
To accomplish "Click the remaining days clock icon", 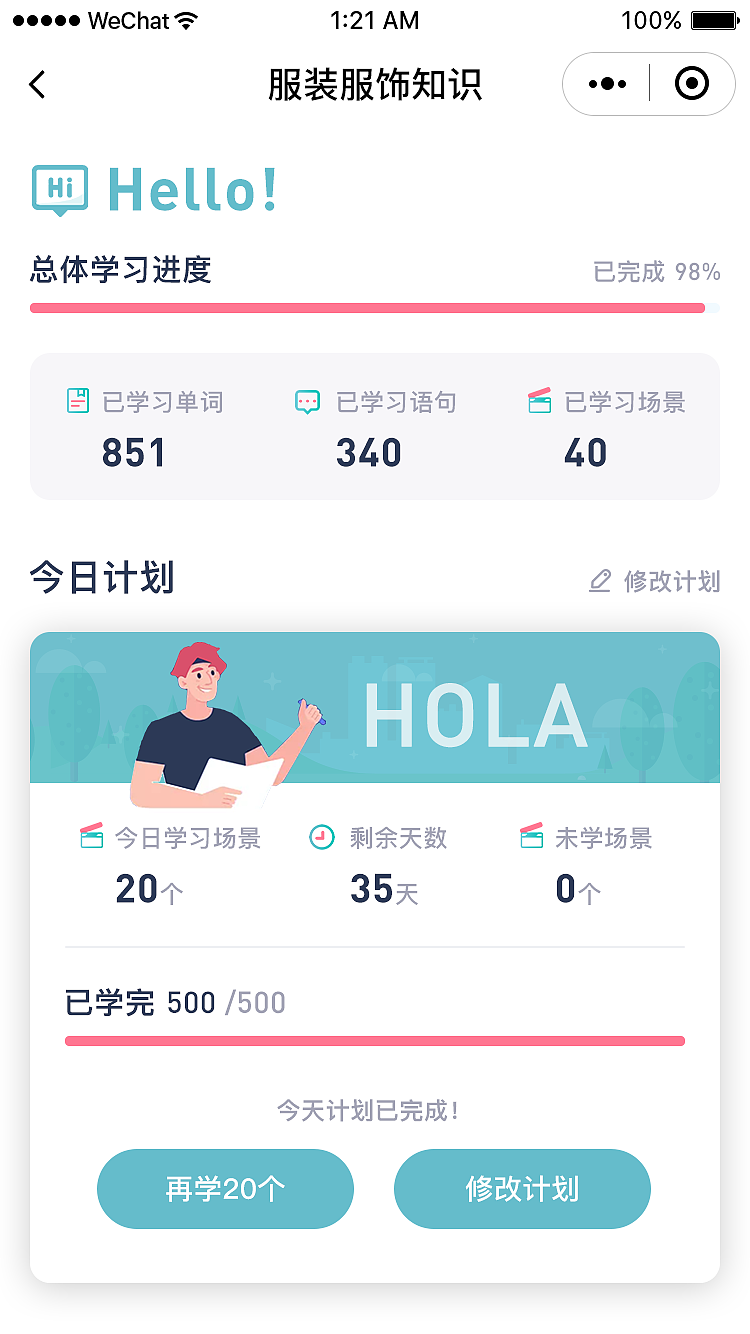I will [x=321, y=837].
